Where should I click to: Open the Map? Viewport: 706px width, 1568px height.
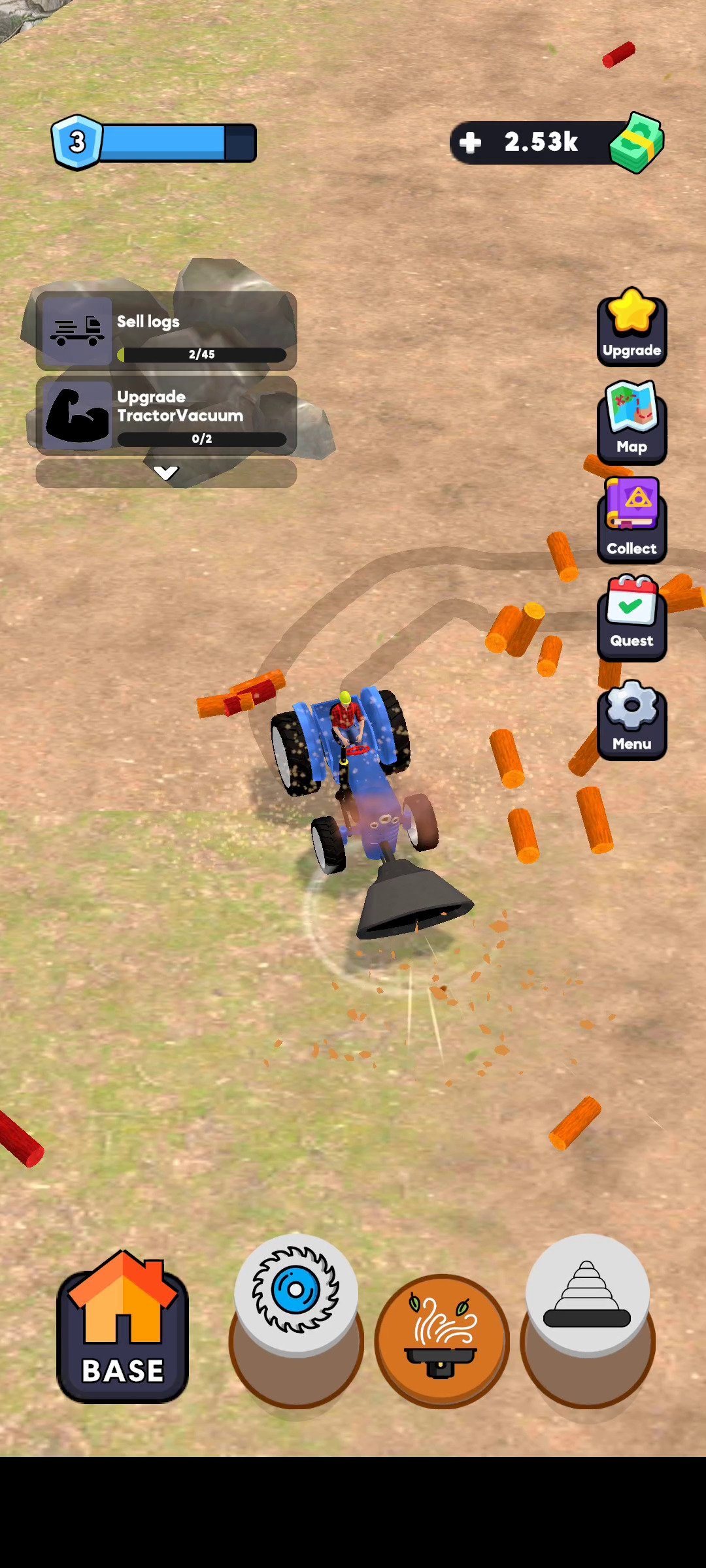pos(631,422)
